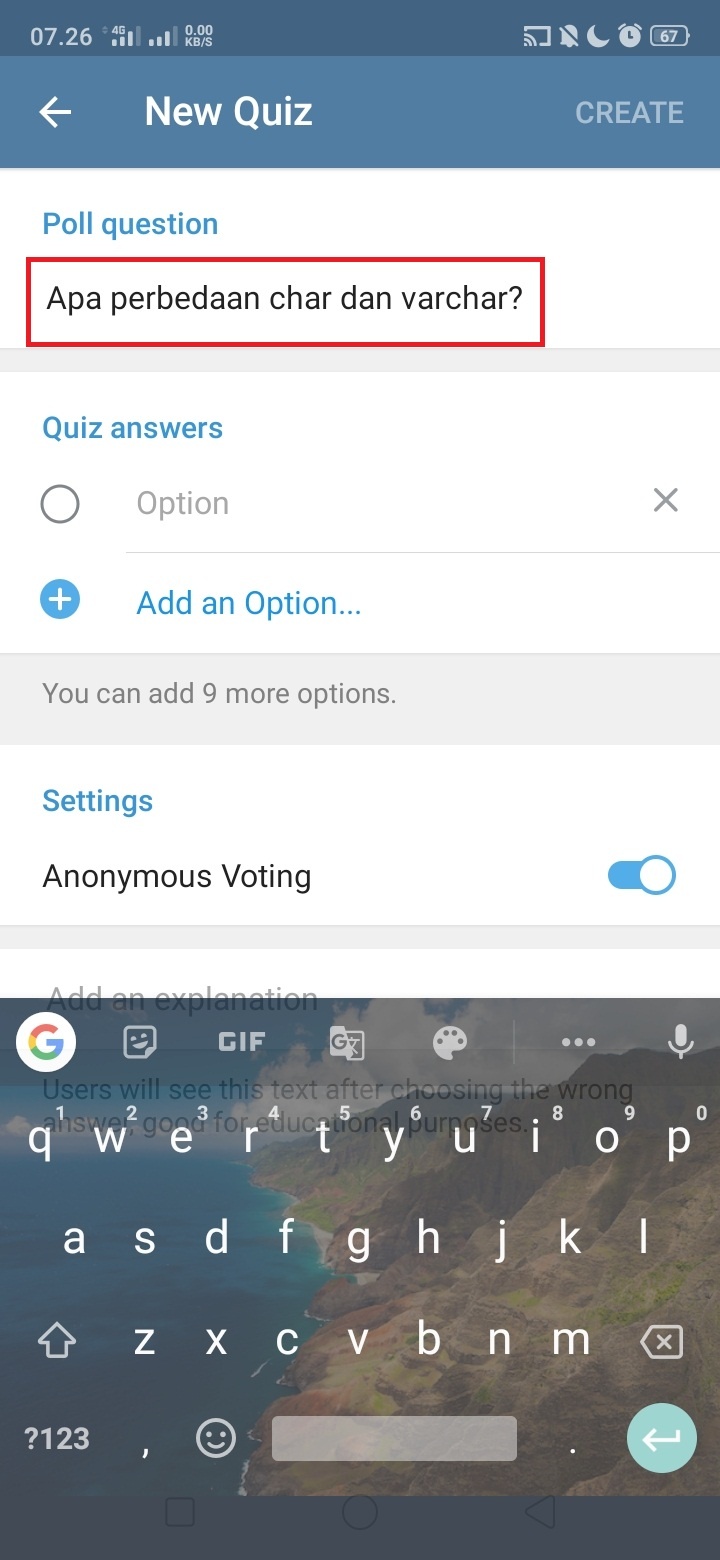Open keyboard translate tool
Viewport: 720px width, 1560px height.
347,1043
